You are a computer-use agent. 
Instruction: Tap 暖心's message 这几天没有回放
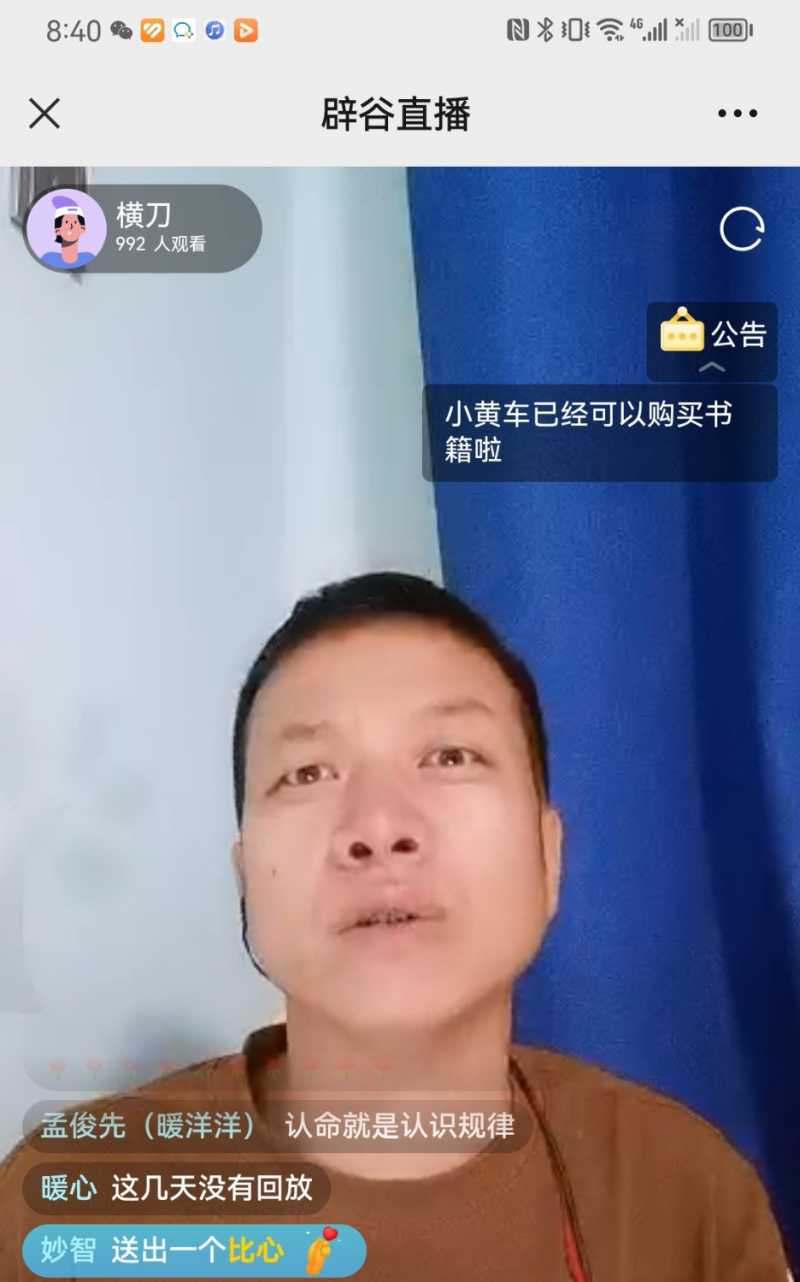(x=177, y=1190)
